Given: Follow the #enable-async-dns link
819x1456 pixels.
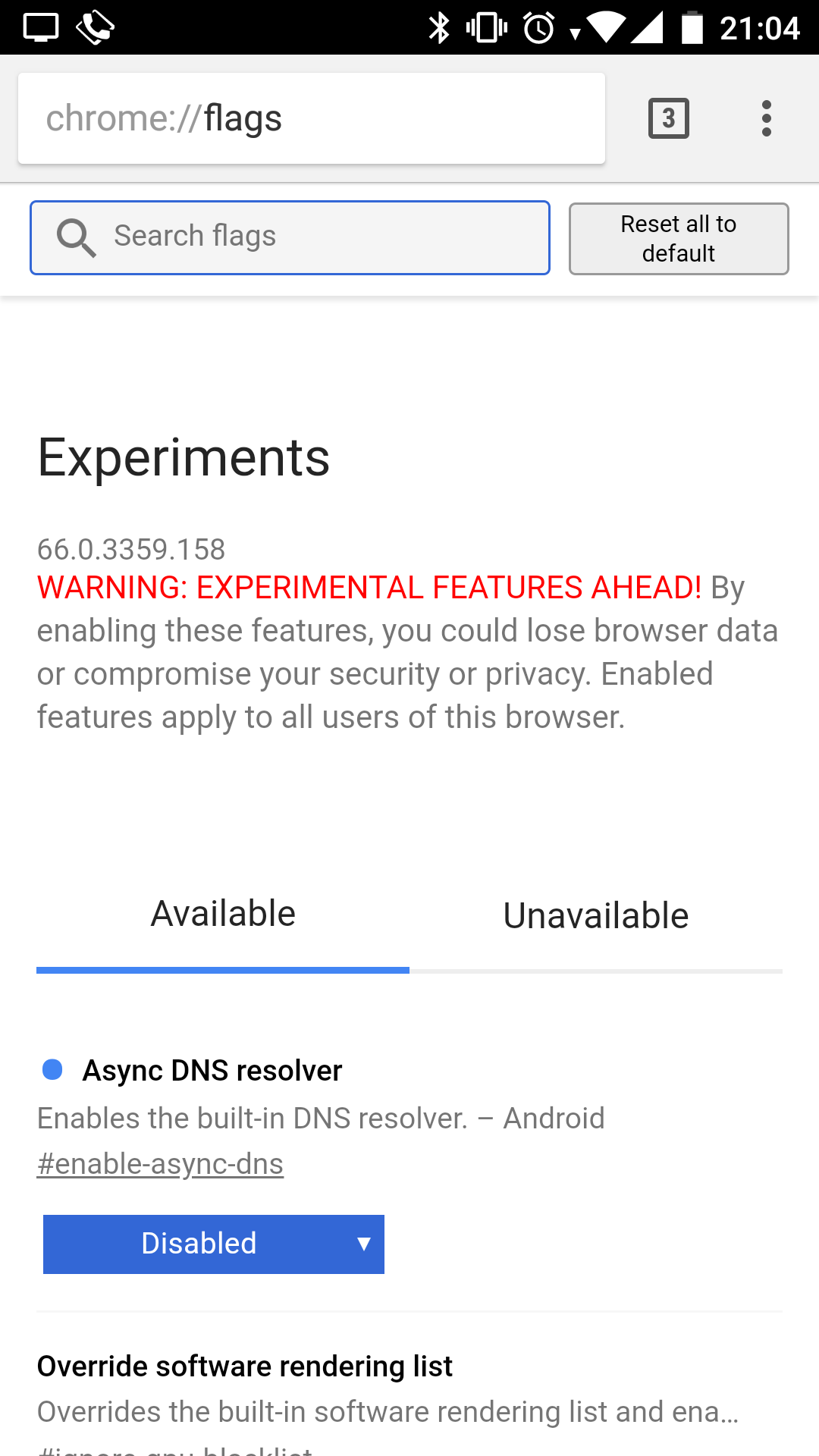Looking at the screenshot, I should point(160,1163).
